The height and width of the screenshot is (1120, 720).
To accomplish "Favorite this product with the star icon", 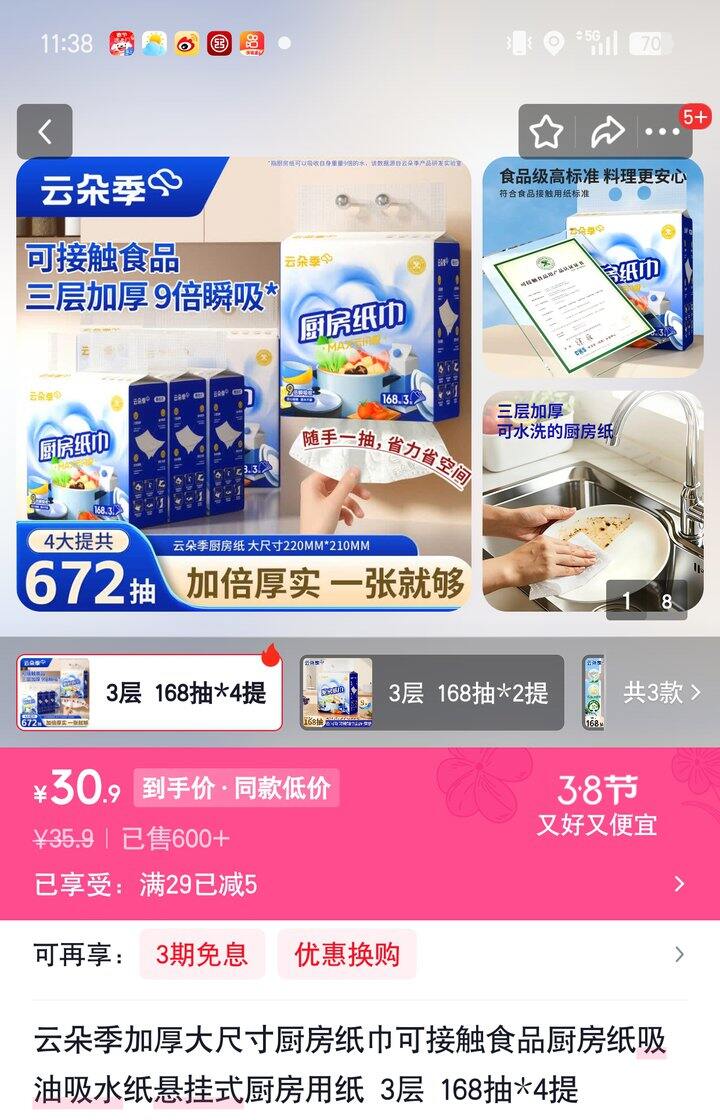I will pyautogui.click(x=546, y=131).
